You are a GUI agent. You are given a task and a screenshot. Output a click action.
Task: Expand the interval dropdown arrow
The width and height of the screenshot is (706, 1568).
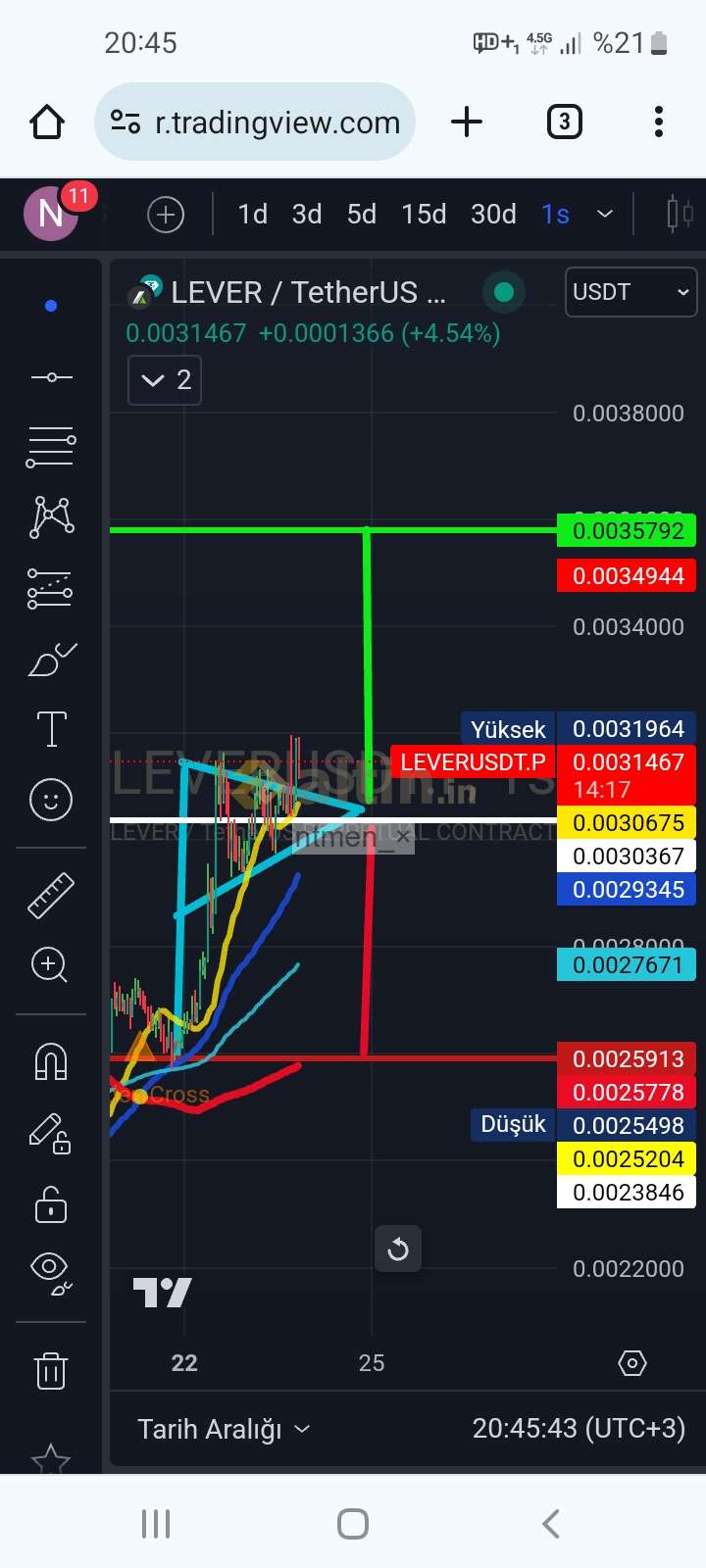tap(605, 214)
